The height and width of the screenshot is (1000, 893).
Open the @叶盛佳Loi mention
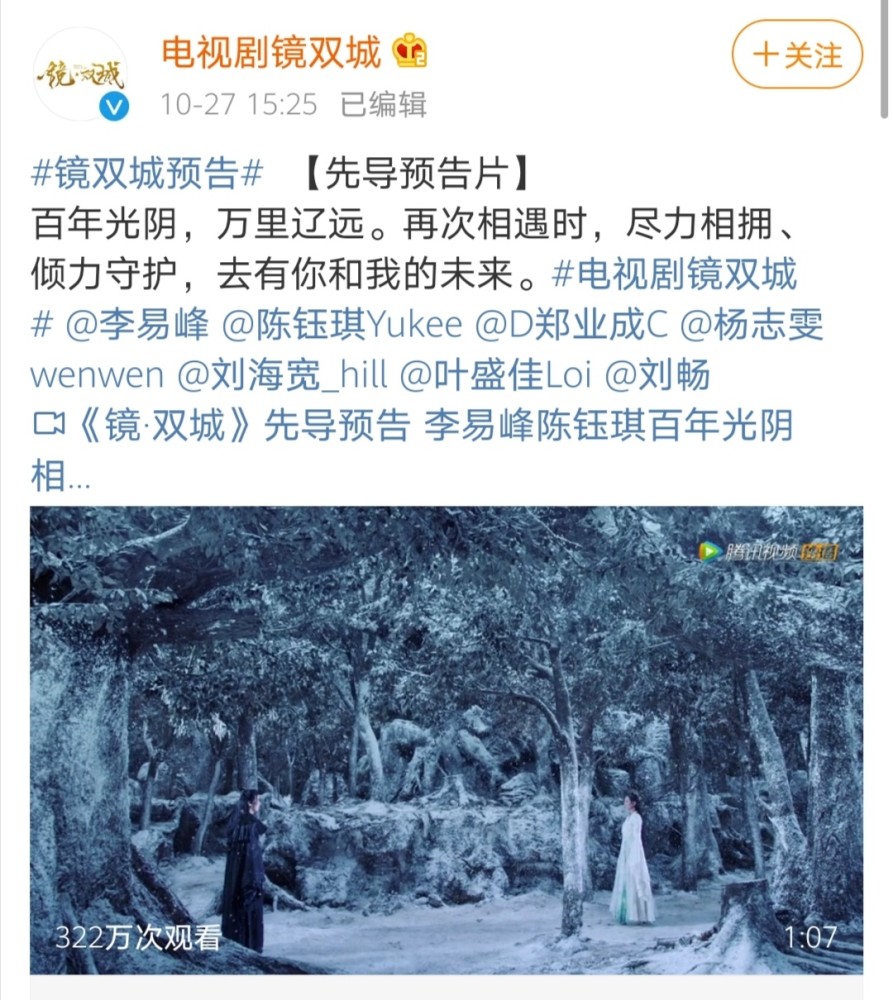[x=496, y=375]
